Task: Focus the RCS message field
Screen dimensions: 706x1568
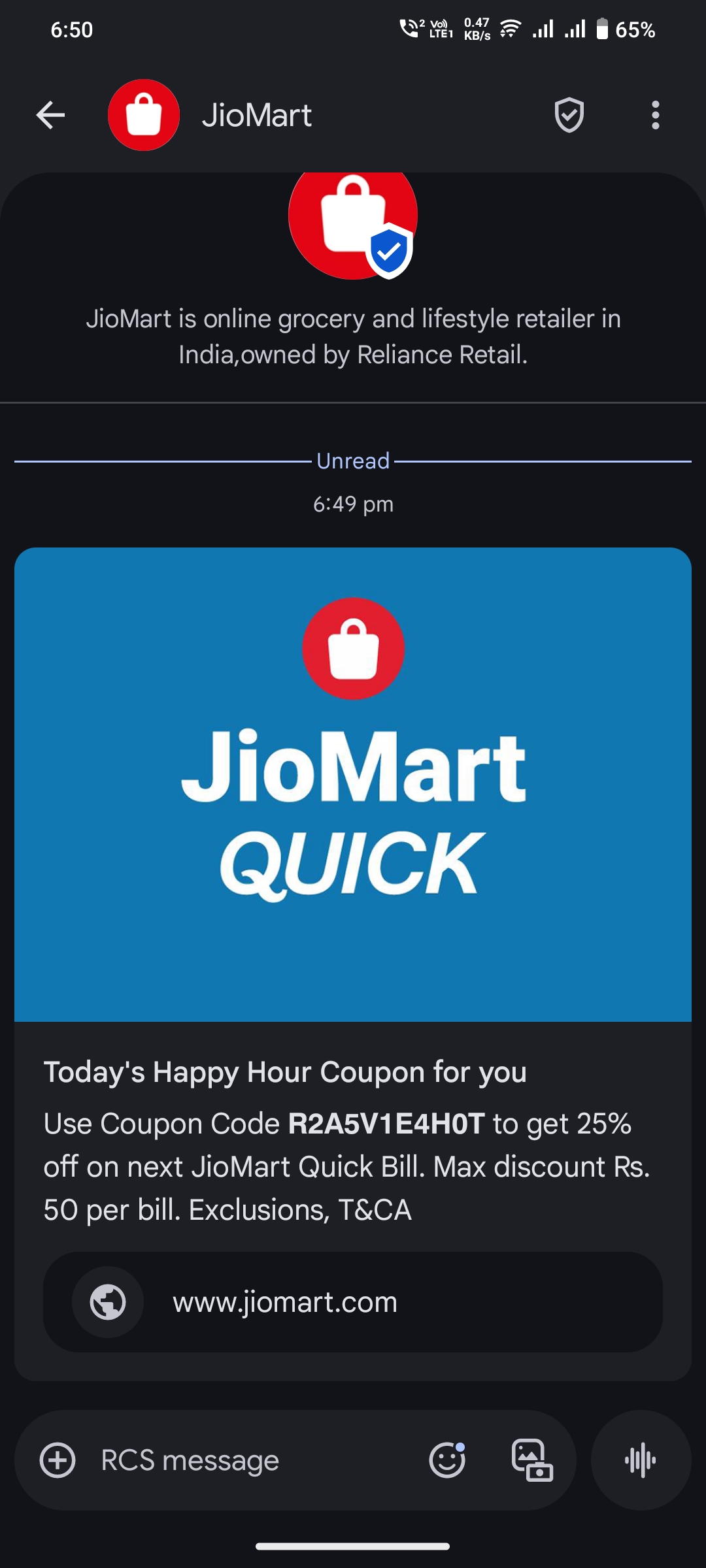Action: [x=248, y=1460]
